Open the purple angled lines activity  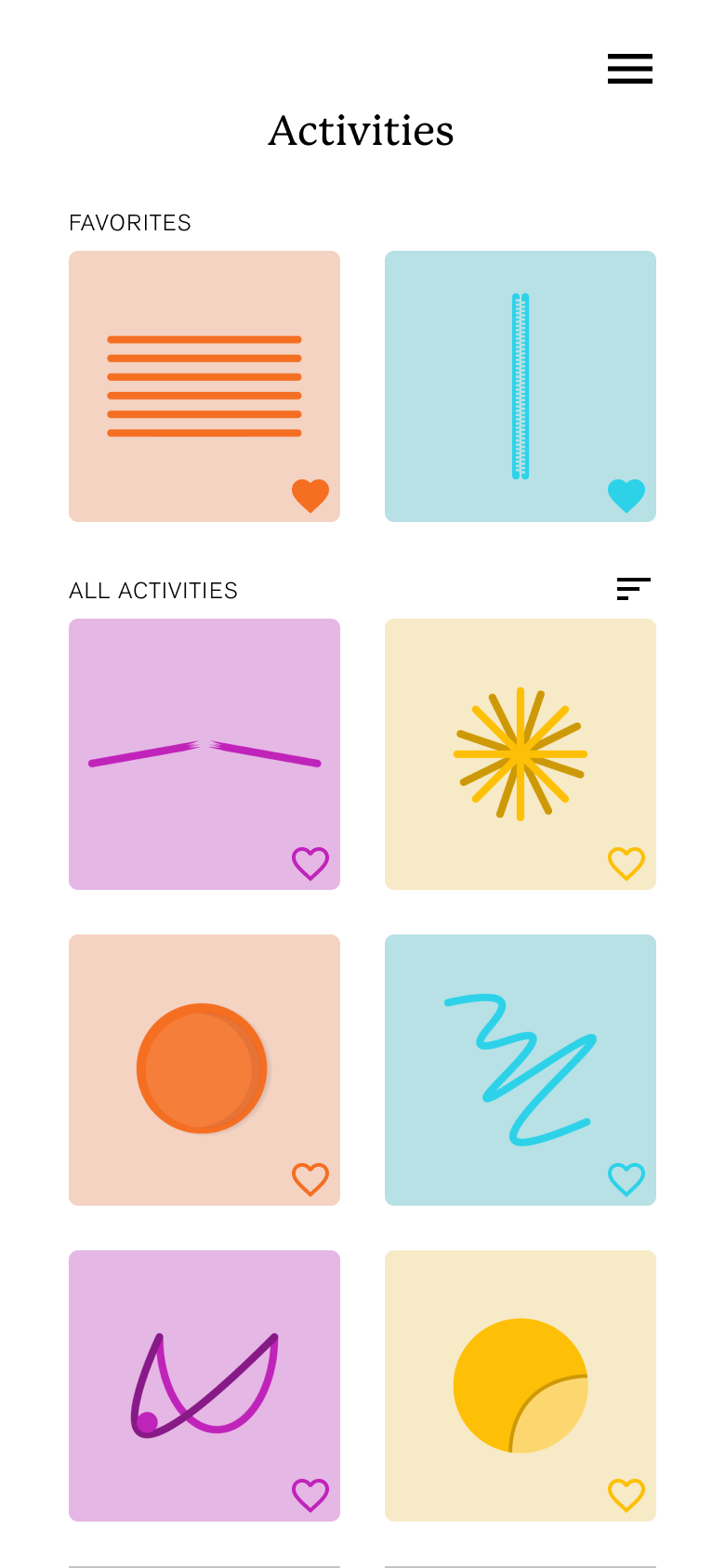[204, 753]
